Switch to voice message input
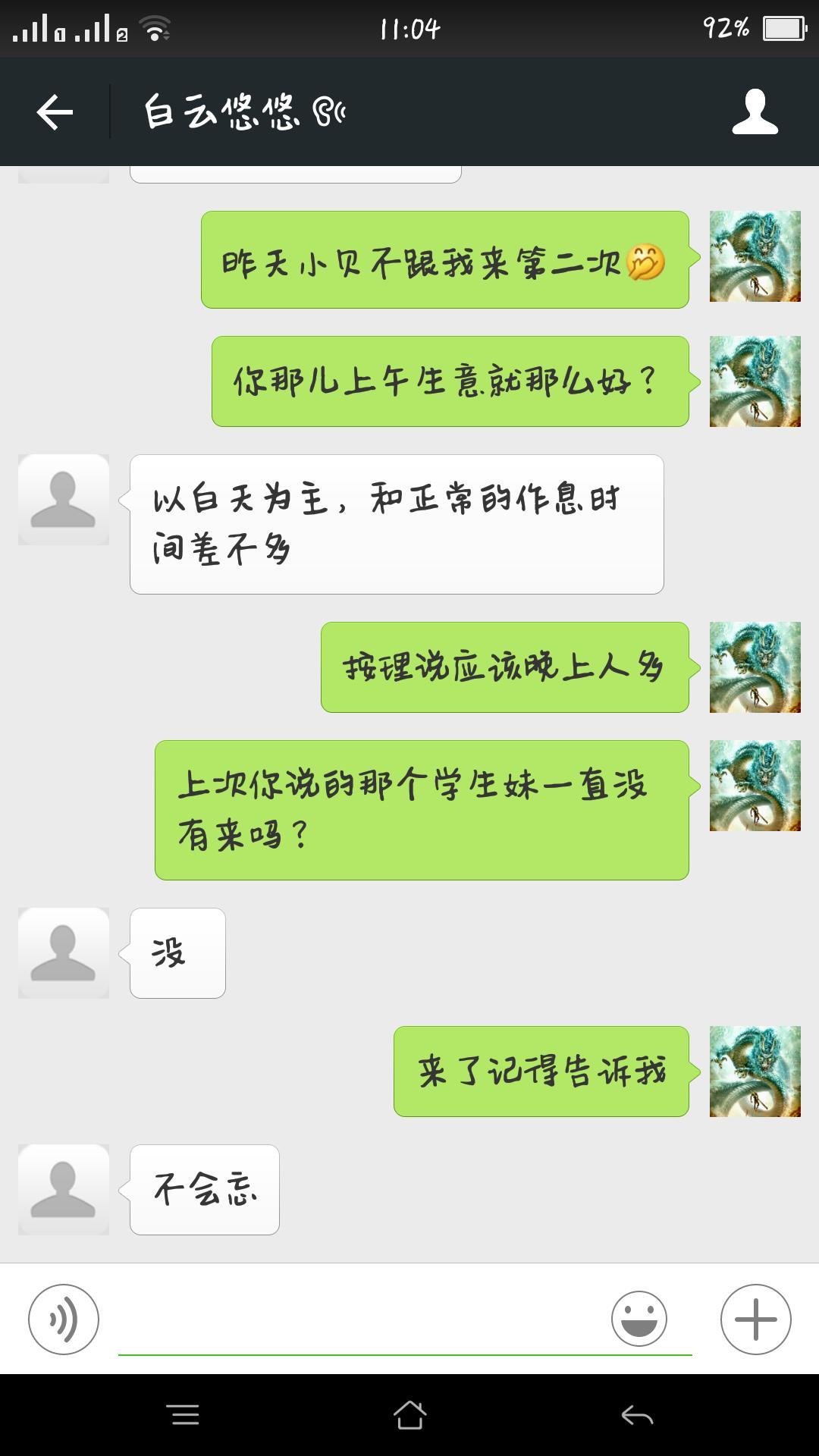 64,1319
